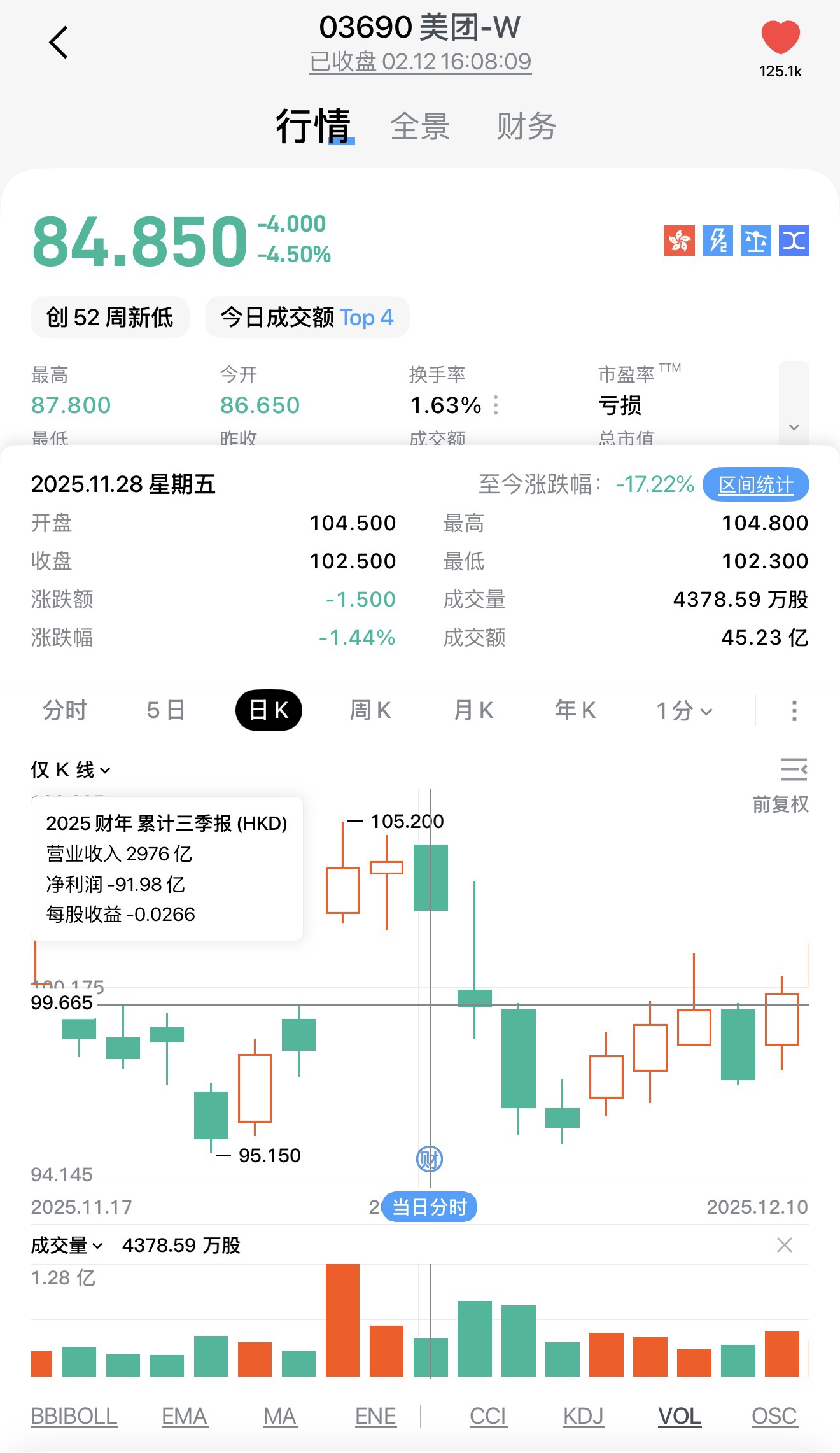This screenshot has width=840, height=1453.
Task: Select the KDJ indicator
Action: pyautogui.click(x=583, y=1416)
